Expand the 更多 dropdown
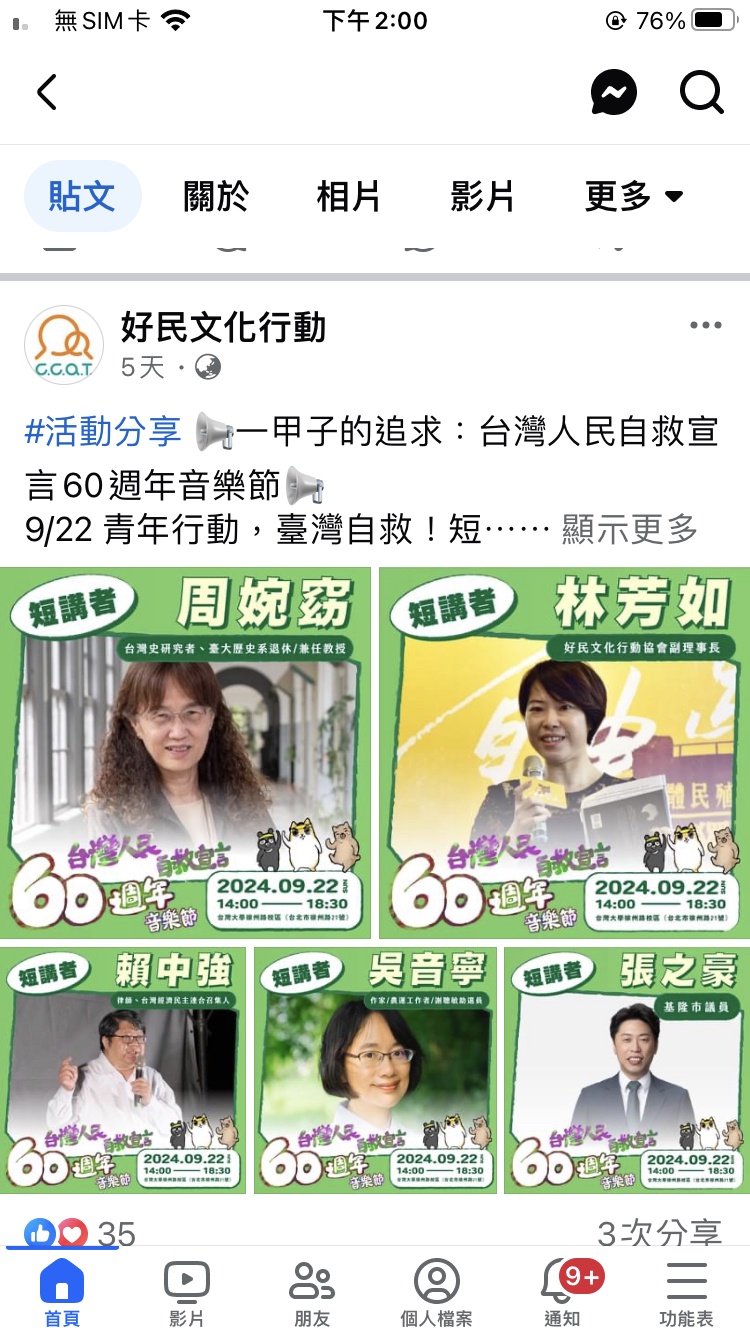 coord(634,196)
